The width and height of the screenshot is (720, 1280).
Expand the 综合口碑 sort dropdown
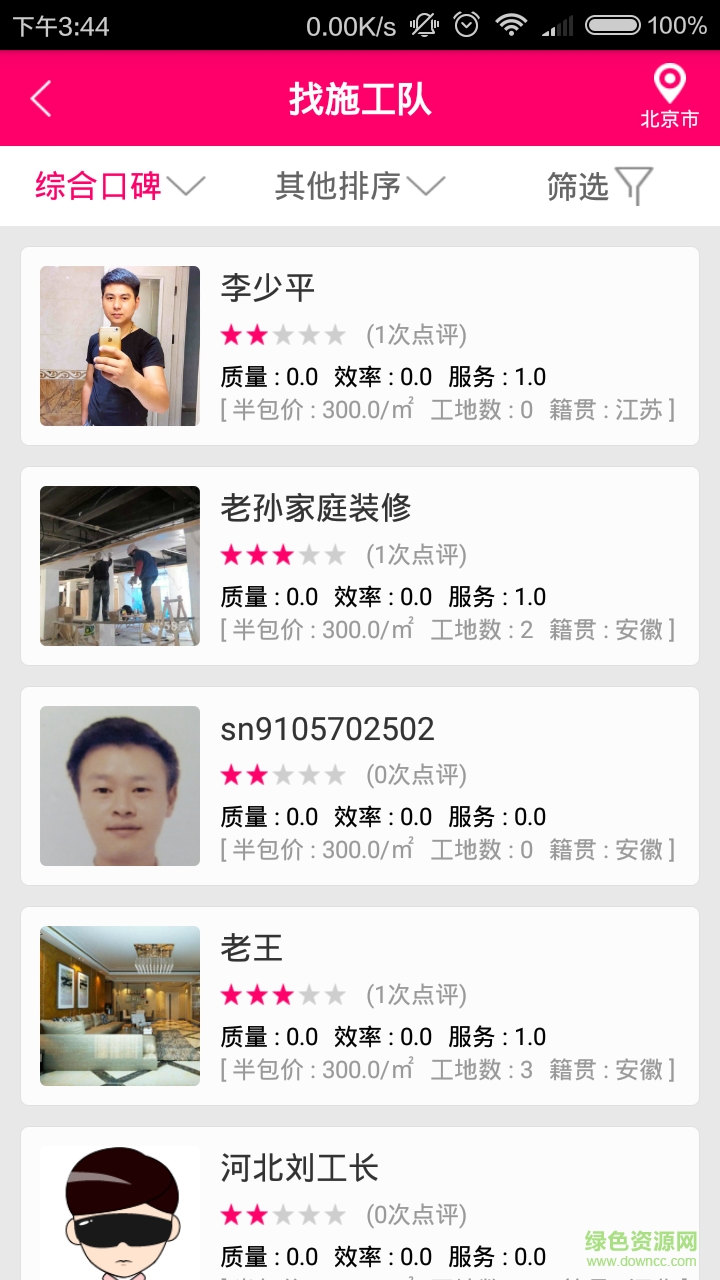120,186
